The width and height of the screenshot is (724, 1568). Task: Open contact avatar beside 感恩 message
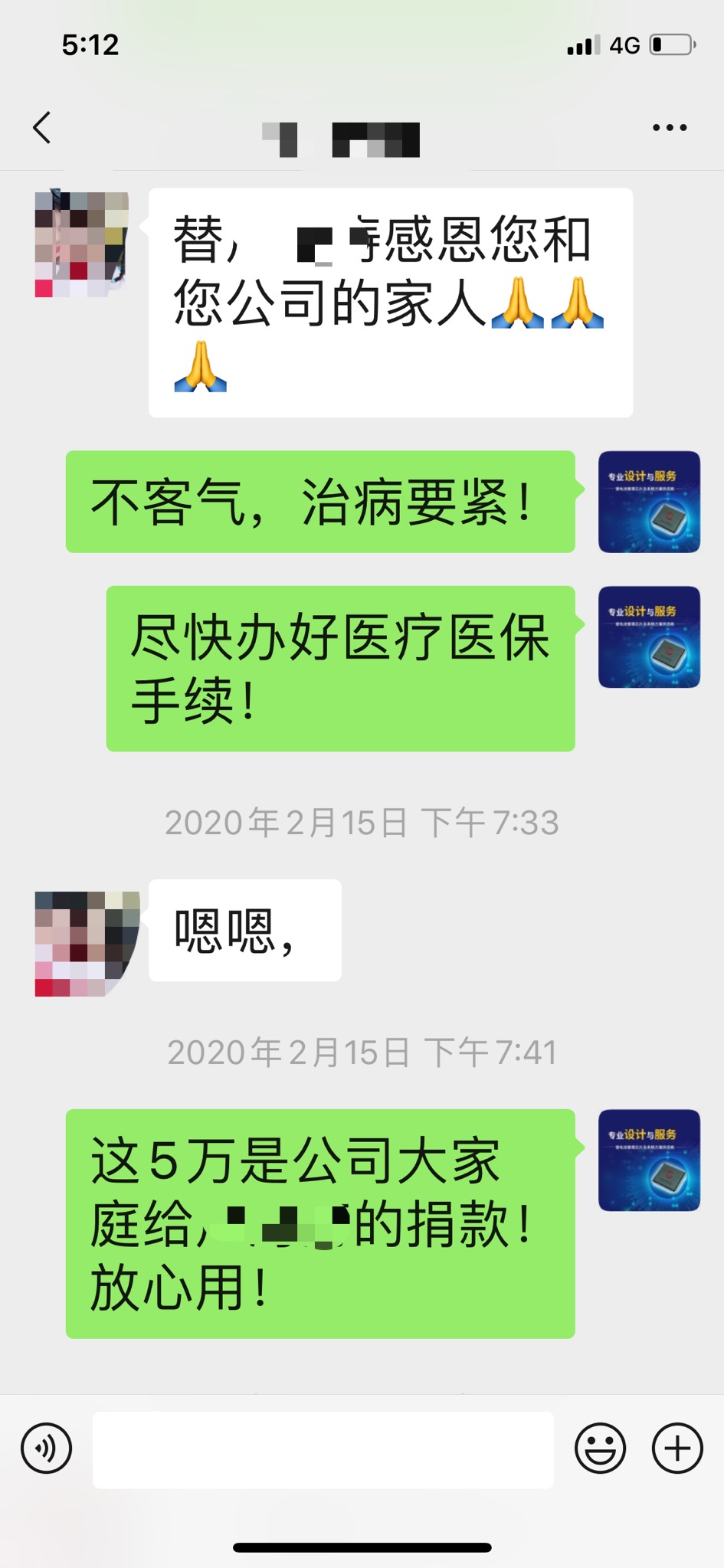[82, 244]
